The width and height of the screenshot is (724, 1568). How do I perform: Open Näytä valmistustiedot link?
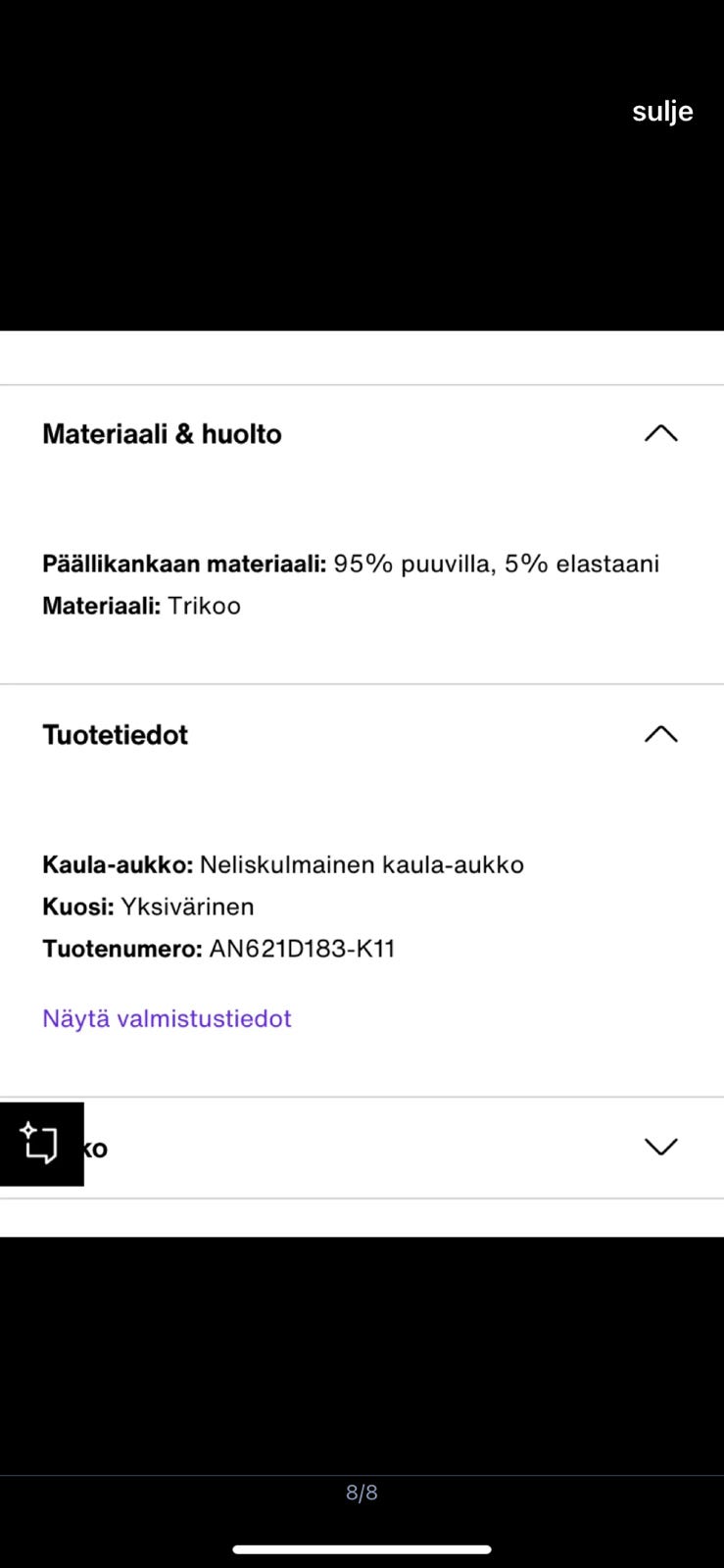166,1018
